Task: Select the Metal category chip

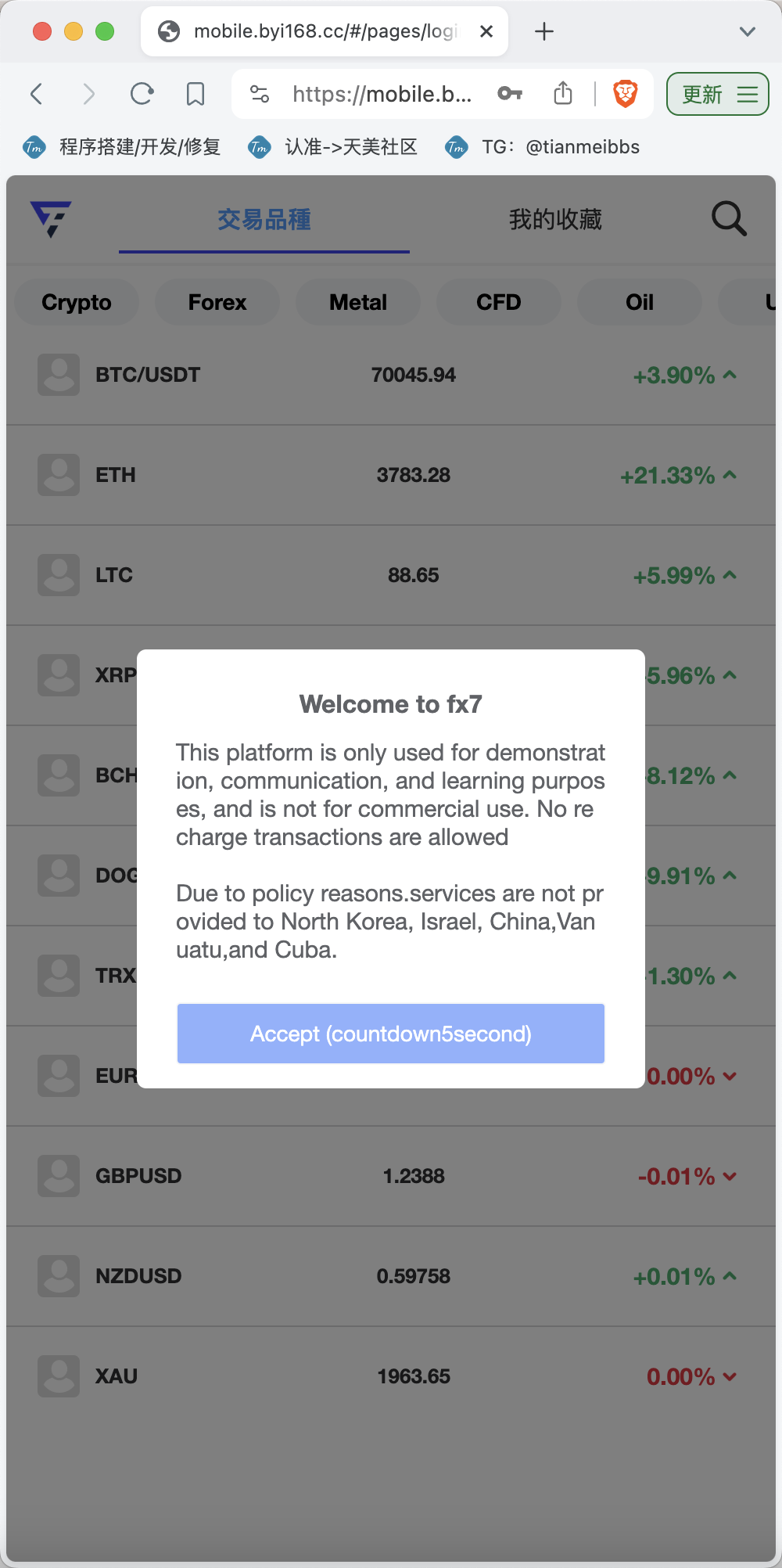Action: pos(358,302)
